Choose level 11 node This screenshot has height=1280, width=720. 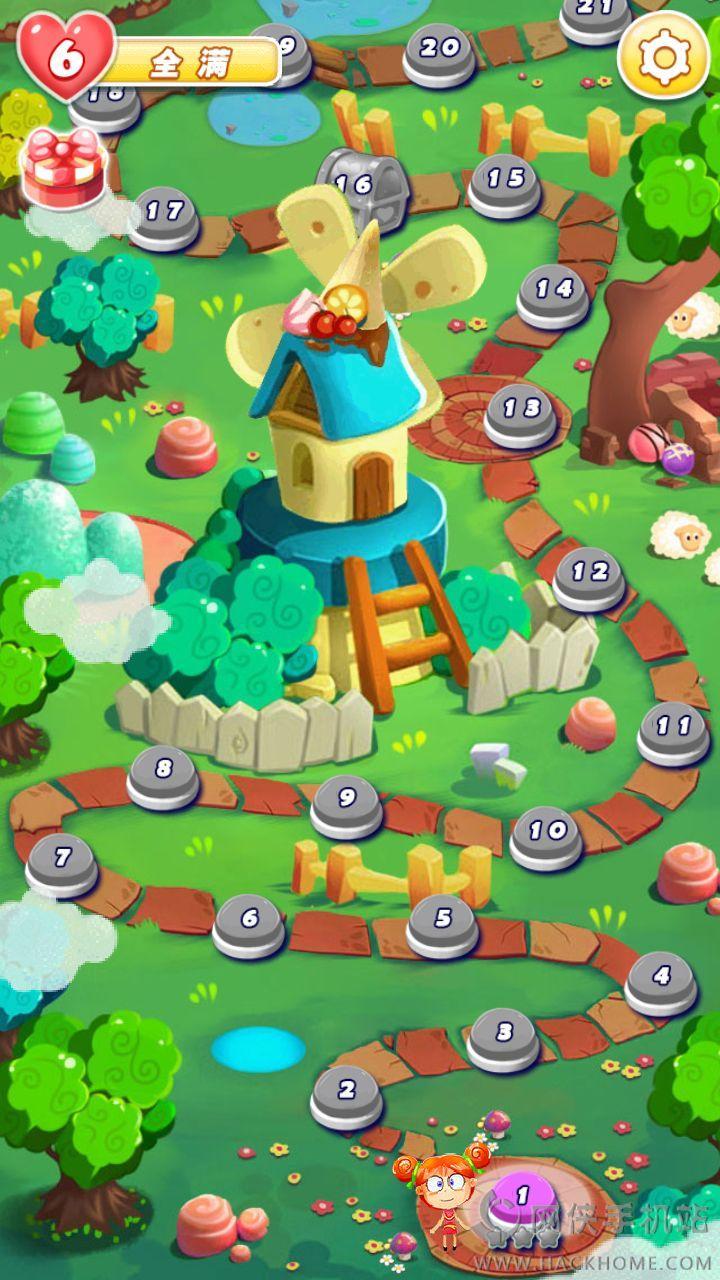[x=673, y=731]
